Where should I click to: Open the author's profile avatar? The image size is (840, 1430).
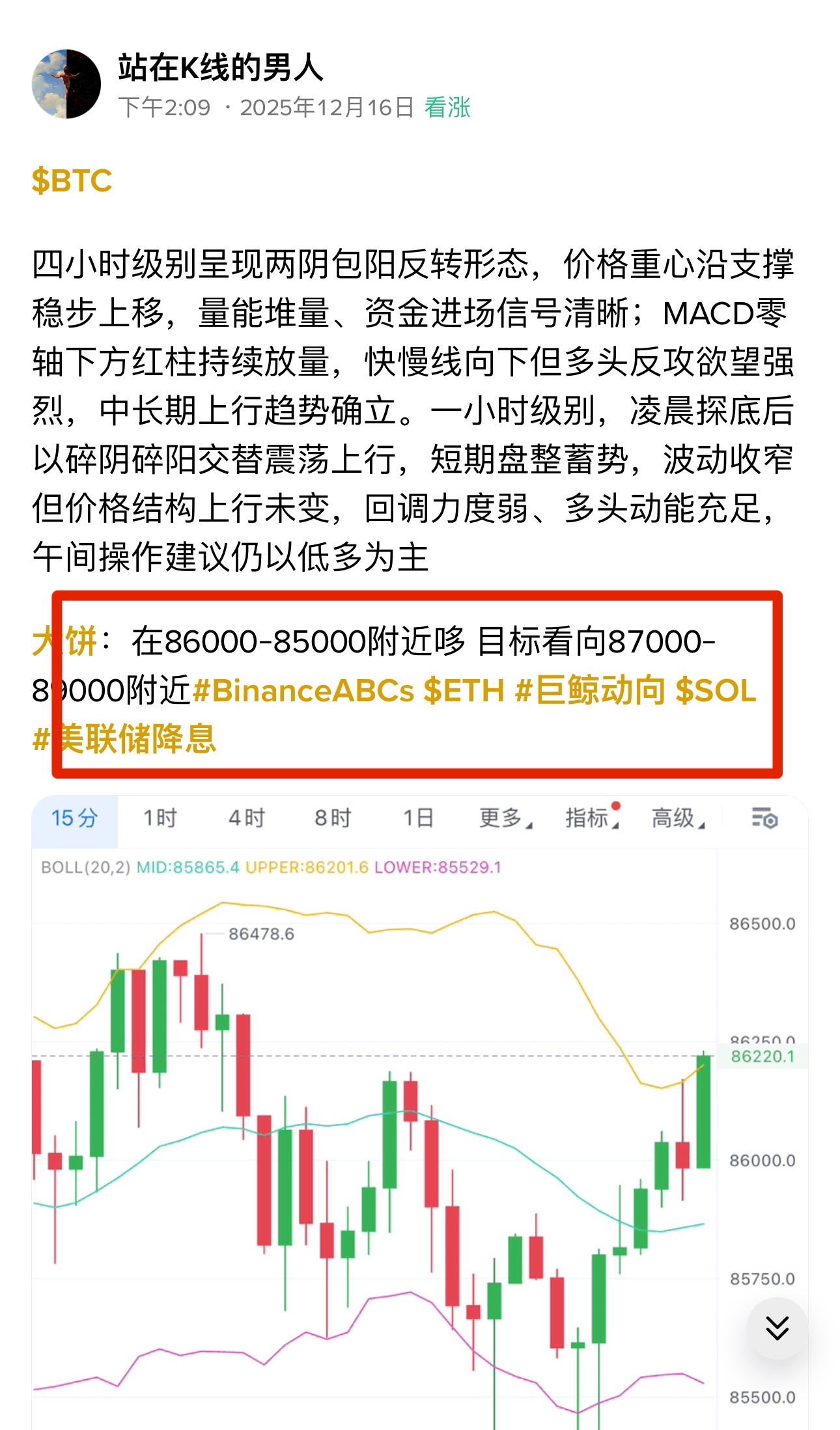(66, 84)
